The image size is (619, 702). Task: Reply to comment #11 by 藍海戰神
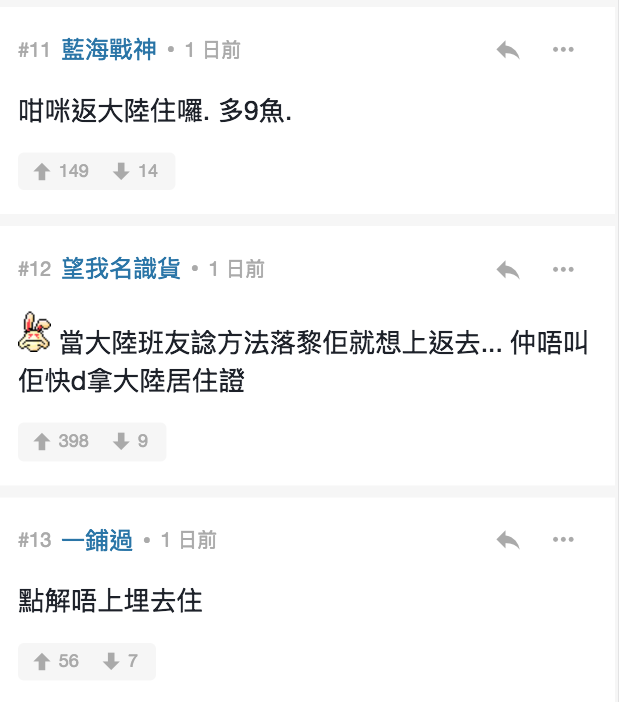pyautogui.click(x=508, y=50)
